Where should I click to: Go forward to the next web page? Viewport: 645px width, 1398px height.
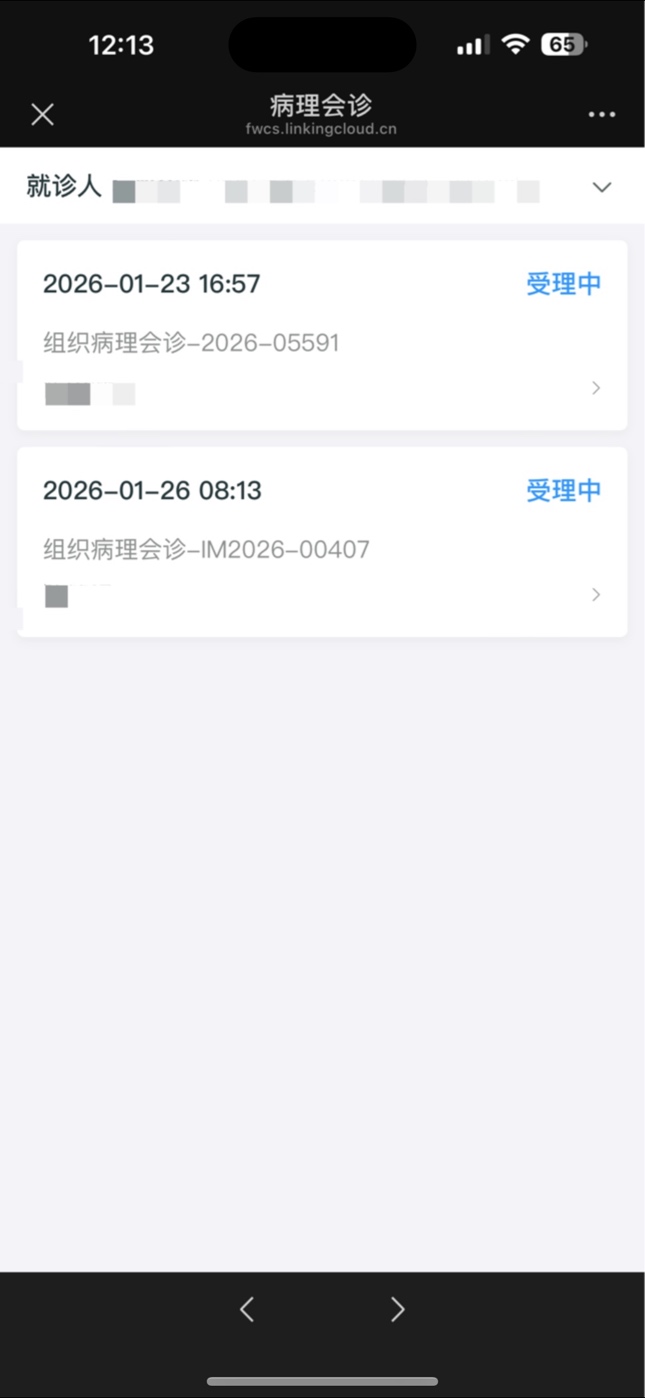pyautogui.click(x=397, y=1309)
